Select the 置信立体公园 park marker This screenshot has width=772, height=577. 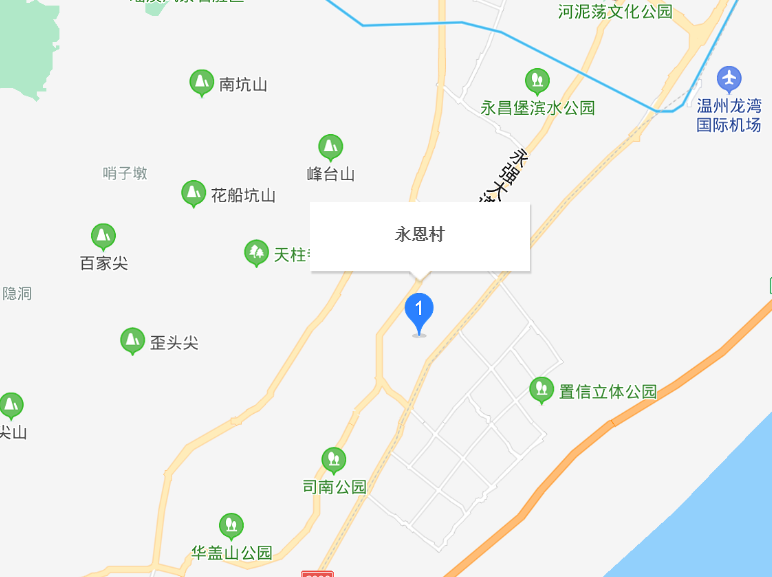point(541,388)
